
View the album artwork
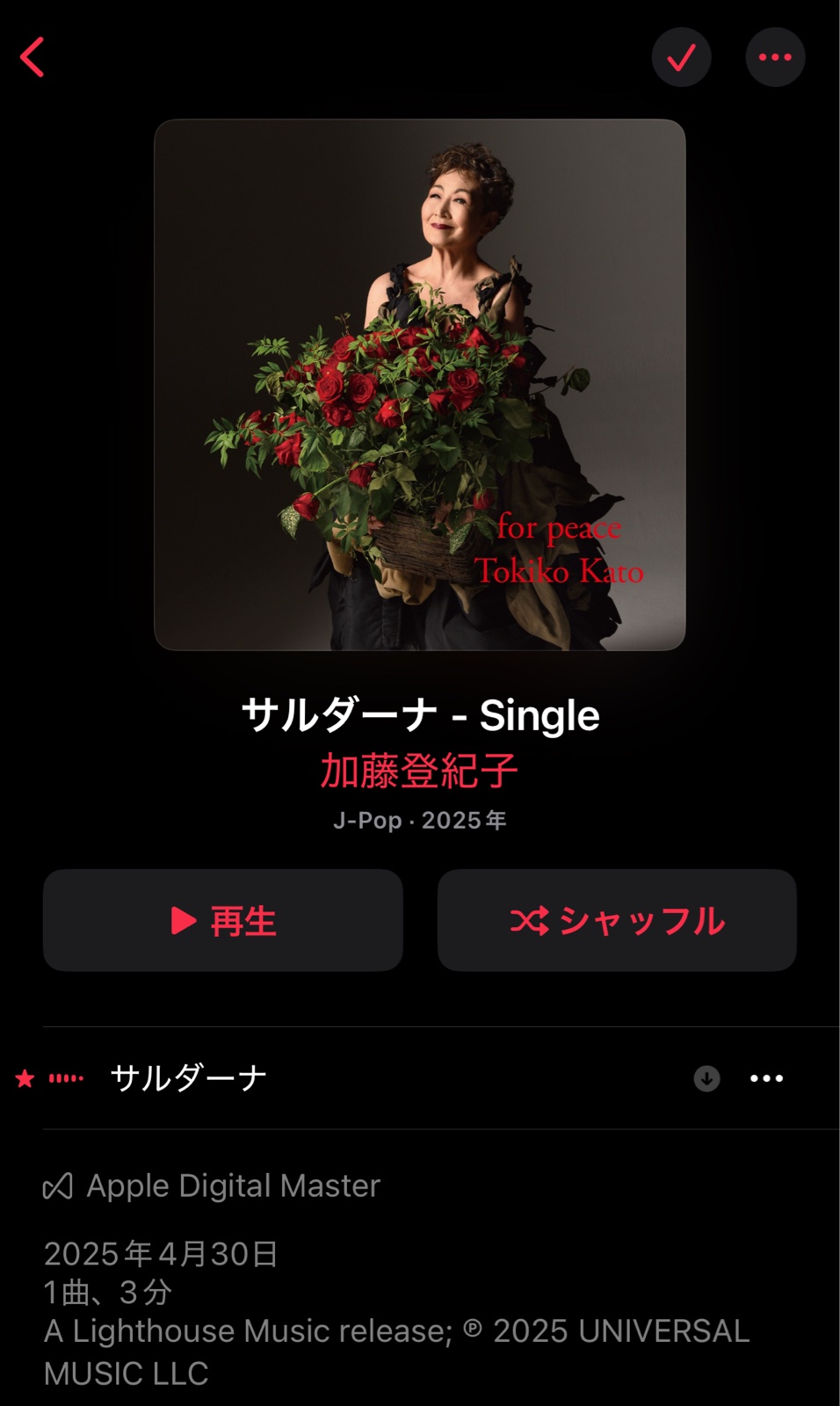click(420, 385)
